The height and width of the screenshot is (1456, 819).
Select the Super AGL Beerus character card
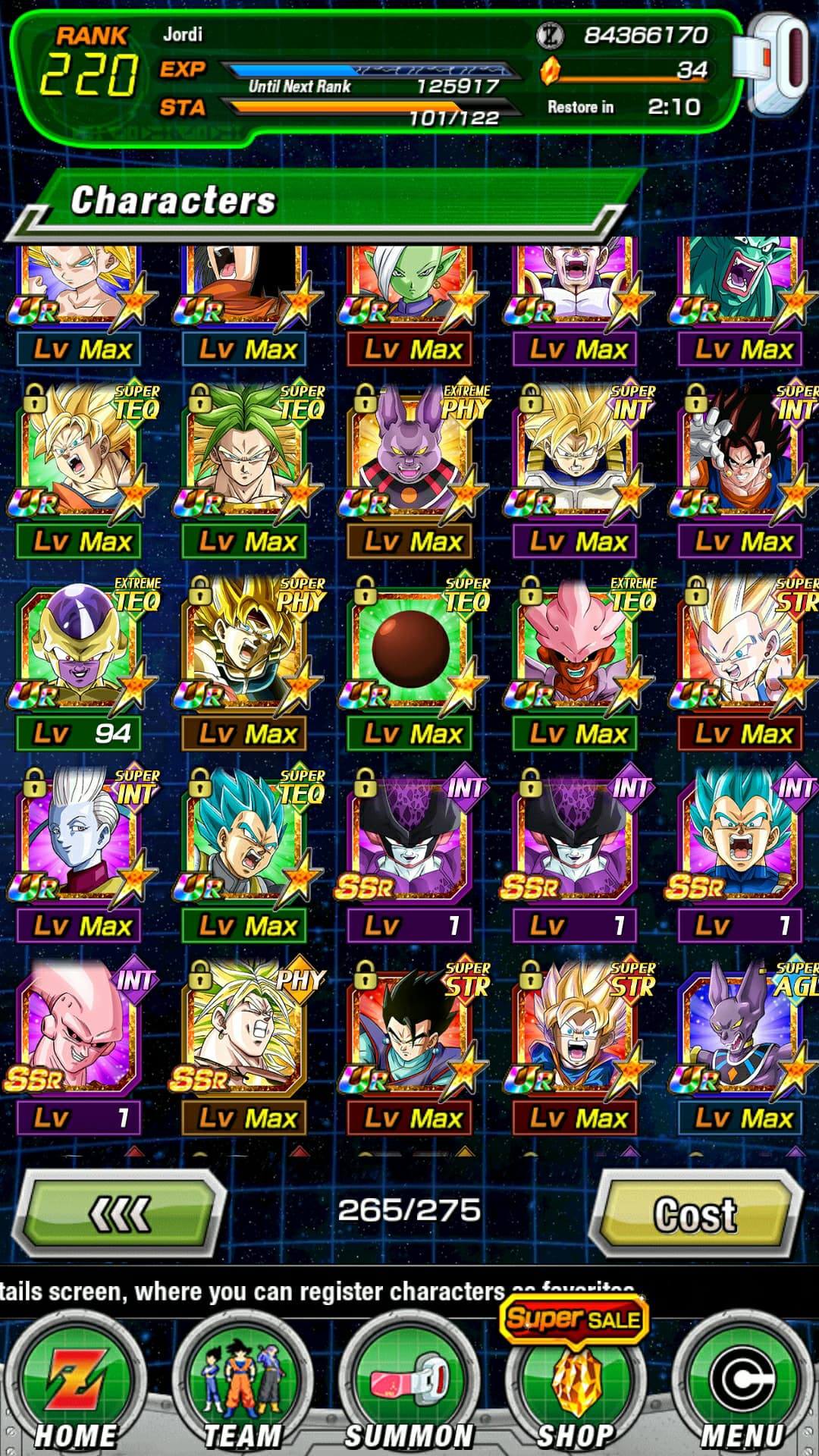739,1033
